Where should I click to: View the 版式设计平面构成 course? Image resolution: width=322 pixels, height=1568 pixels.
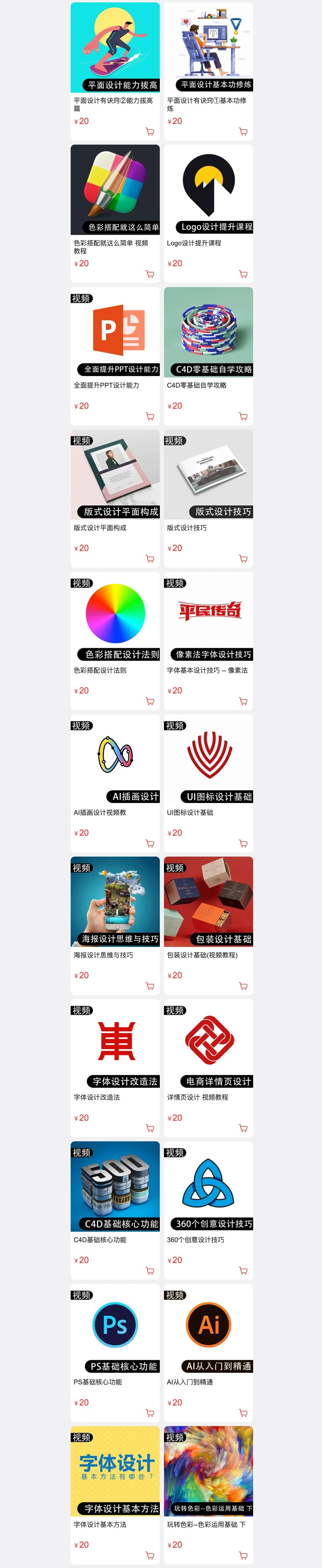115,475
